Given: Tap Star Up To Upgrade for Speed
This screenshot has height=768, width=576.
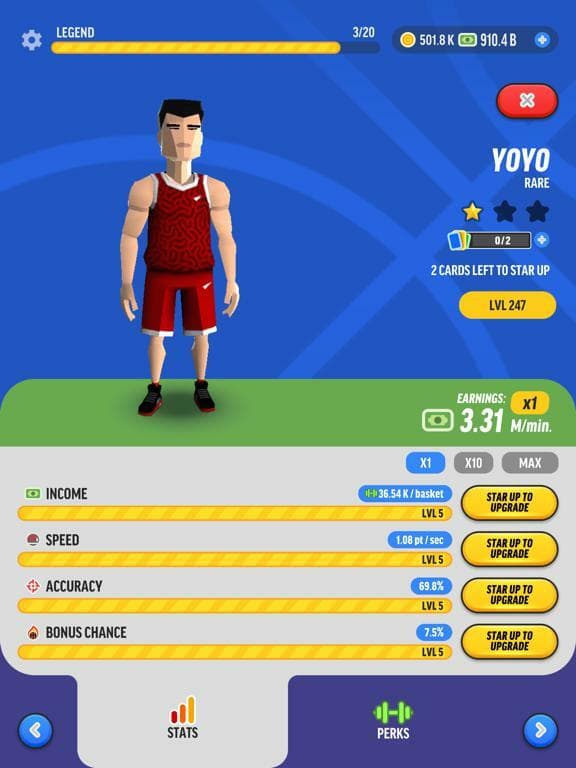Looking at the screenshot, I should (x=509, y=549).
